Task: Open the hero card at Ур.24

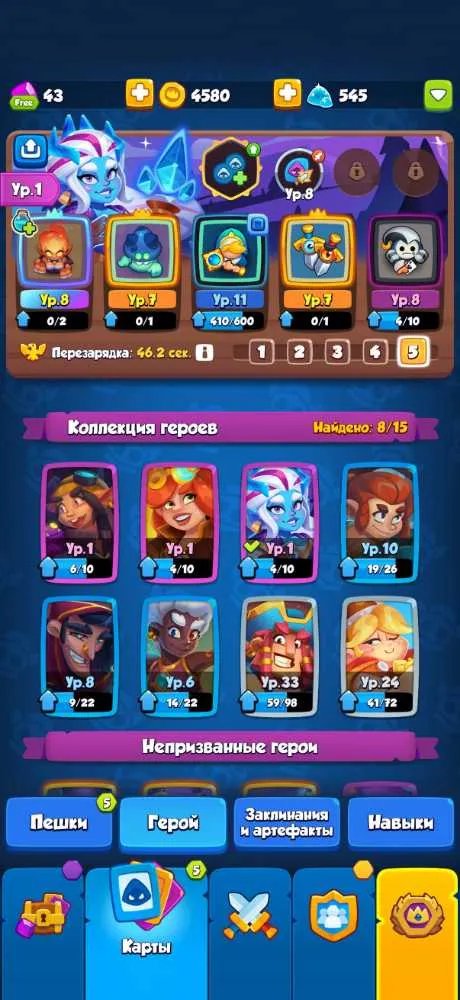Action: [380, 657]
